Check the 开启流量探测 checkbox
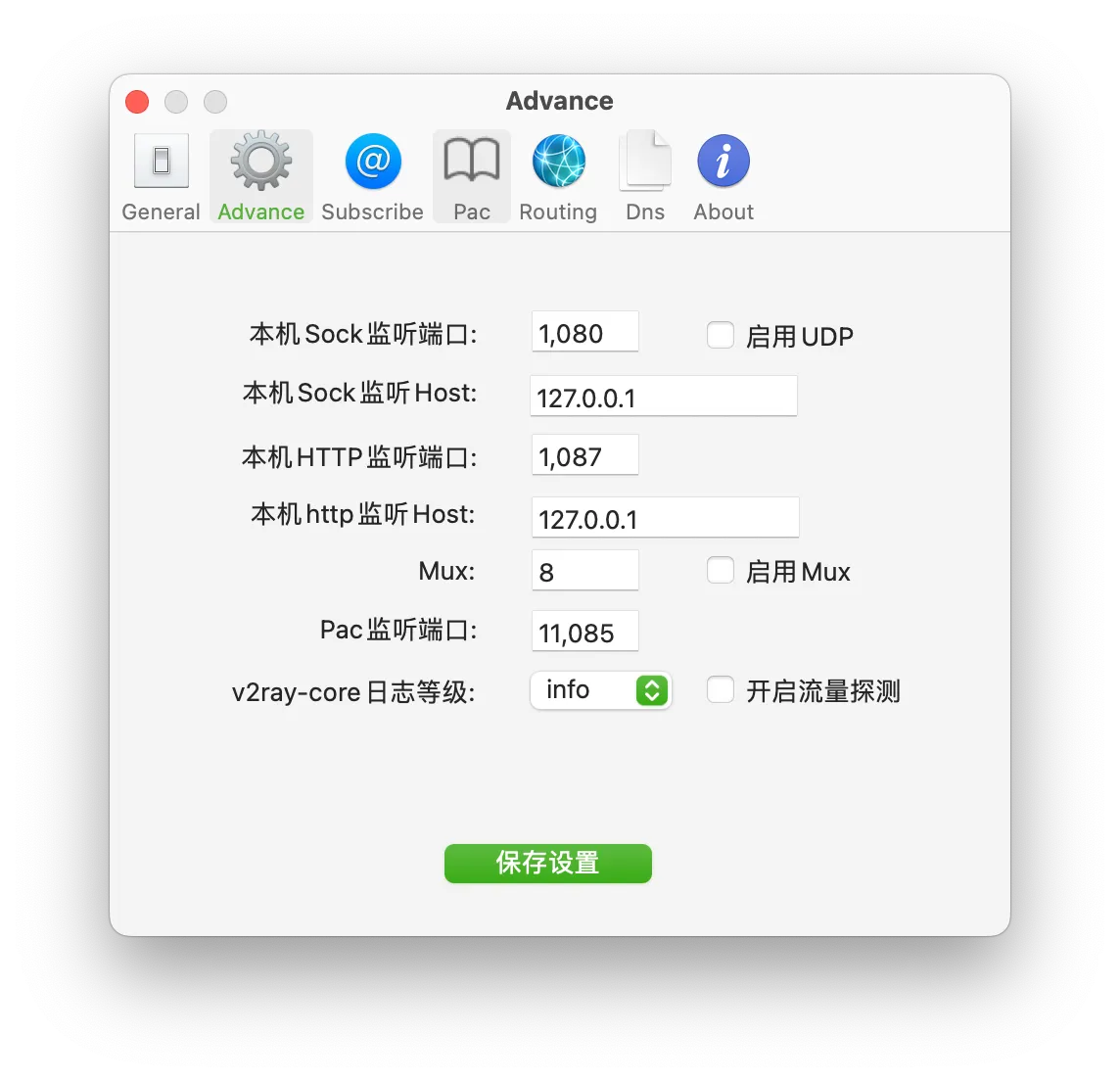1120x1081 pixels. pos(721,689)
